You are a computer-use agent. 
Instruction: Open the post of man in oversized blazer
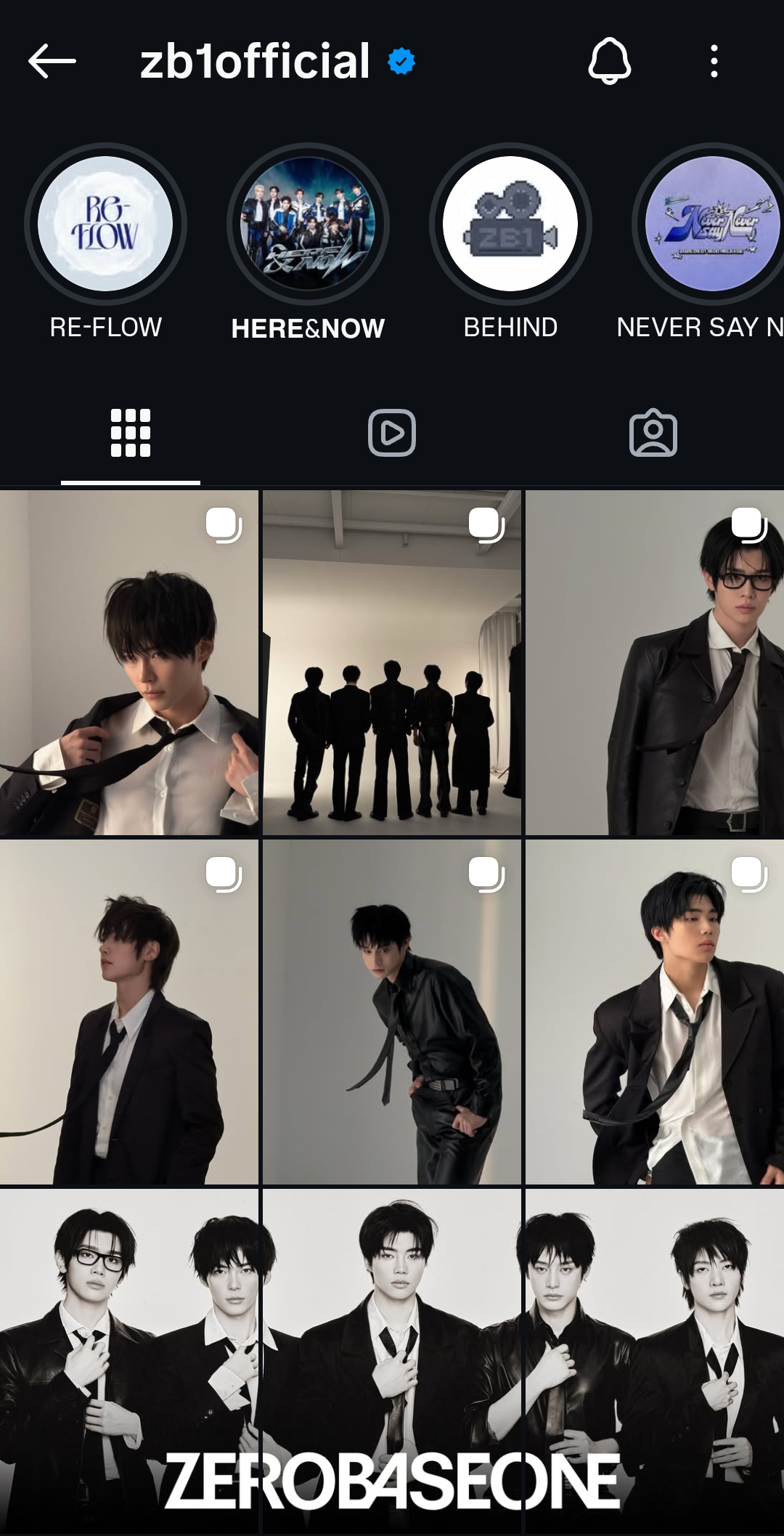(655, 1012)
